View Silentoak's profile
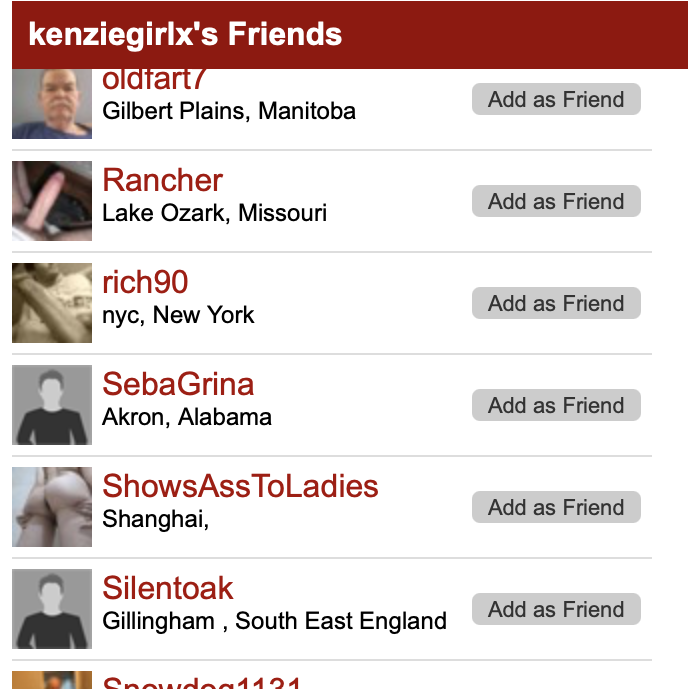Viewport: 688px width, 698px height. pos(167,589)
